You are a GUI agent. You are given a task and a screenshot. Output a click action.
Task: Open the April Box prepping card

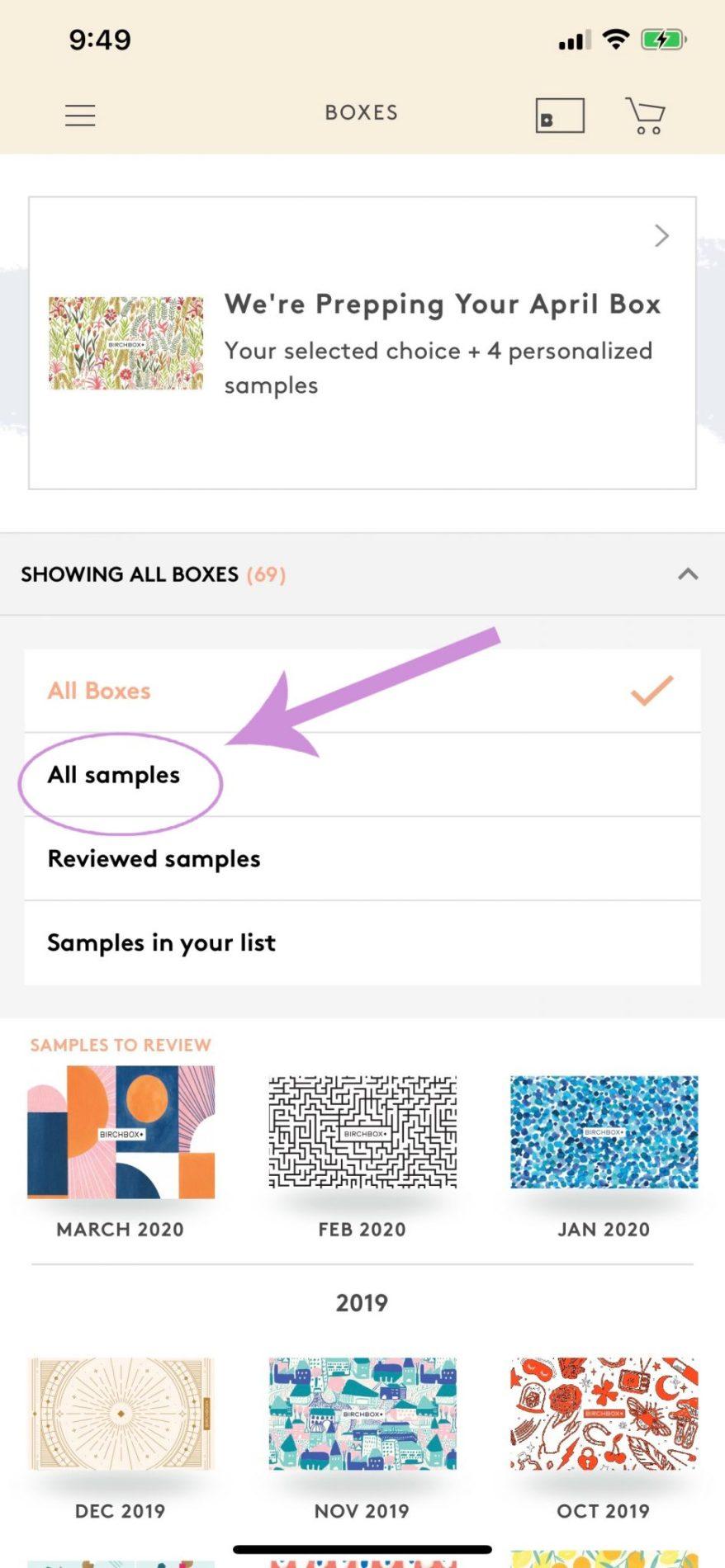point(362,342)
